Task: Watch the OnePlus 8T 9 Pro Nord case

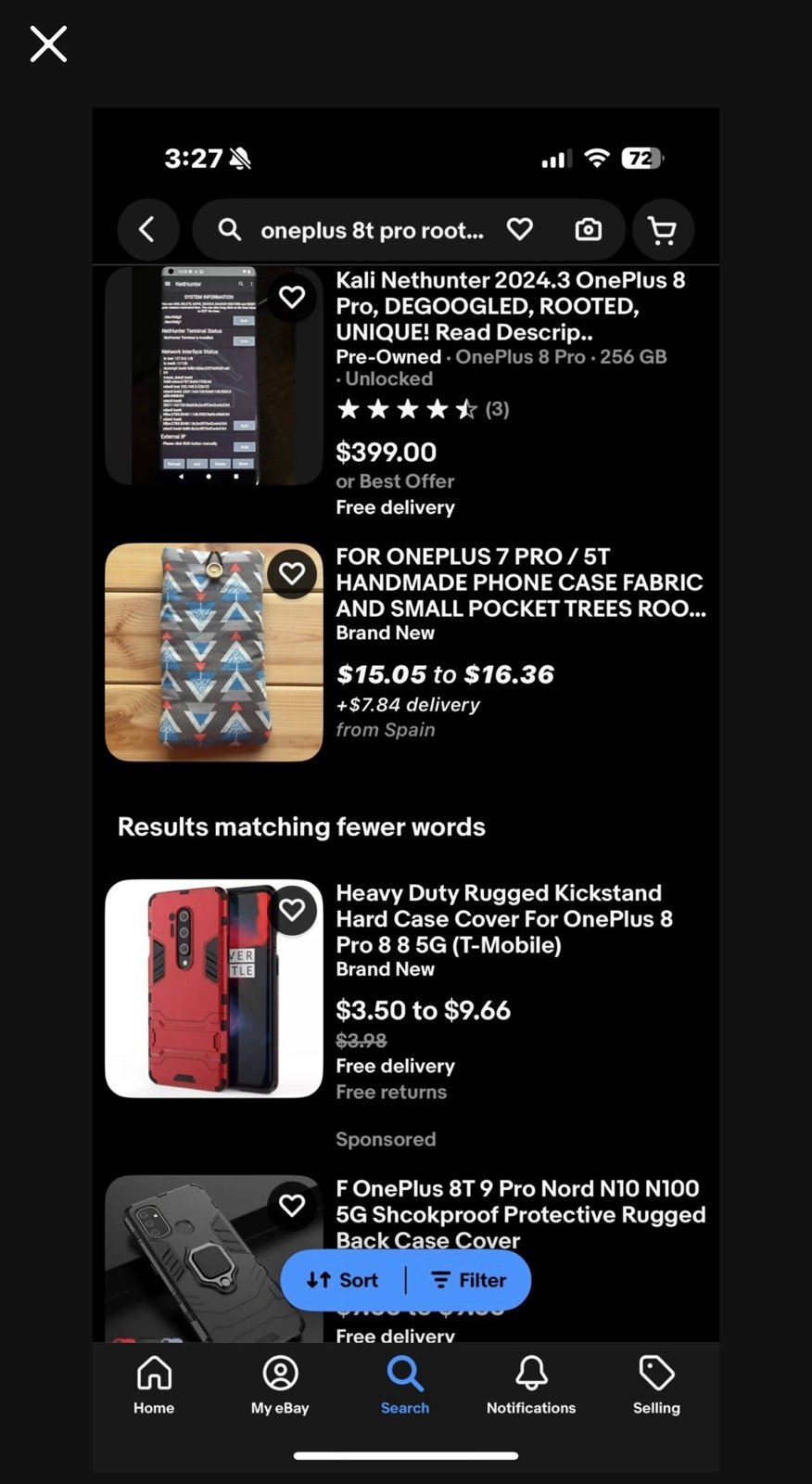Action: pos(292,1205)
